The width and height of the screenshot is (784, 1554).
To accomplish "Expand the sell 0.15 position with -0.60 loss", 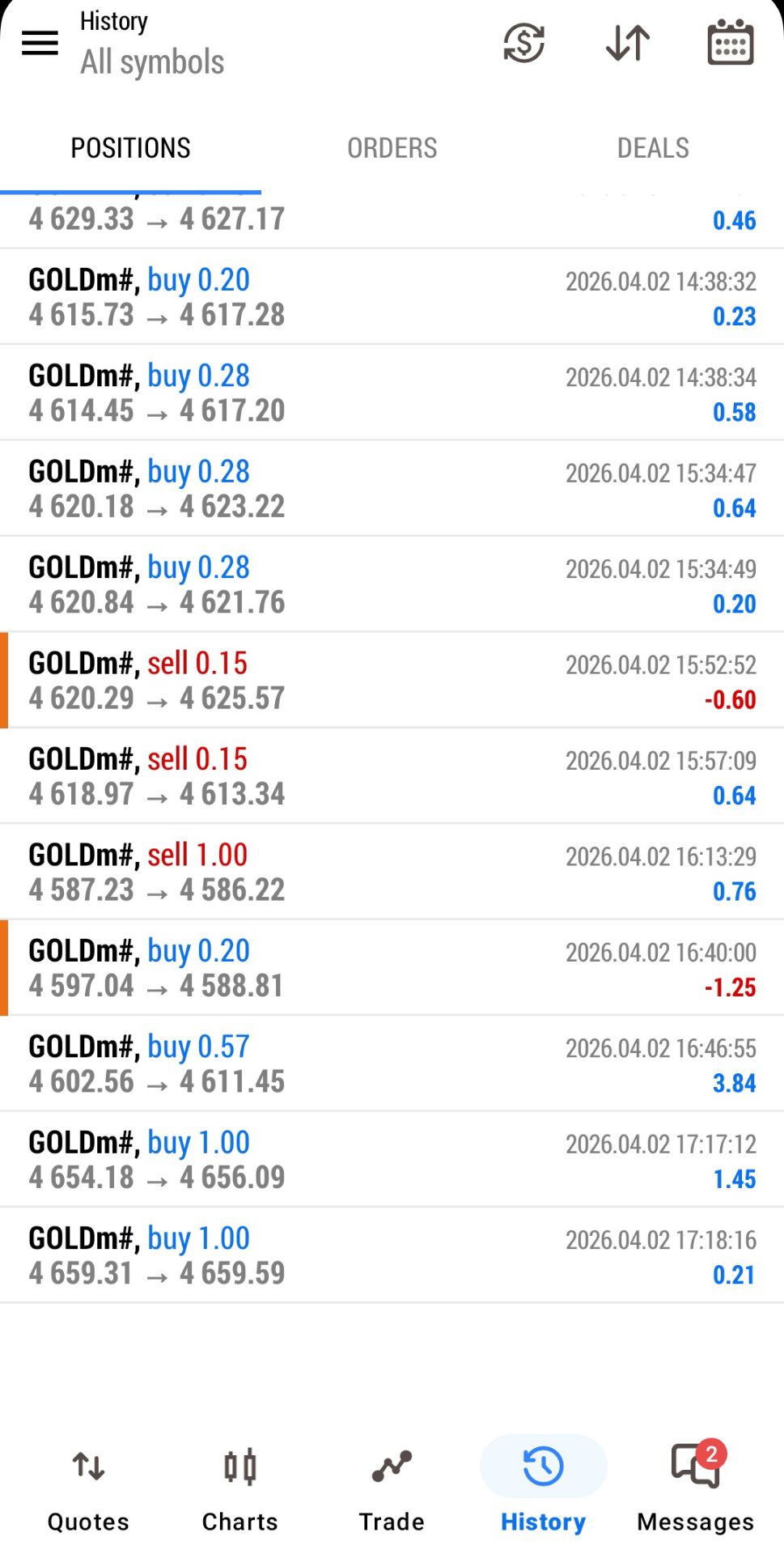I will point(392,681).
